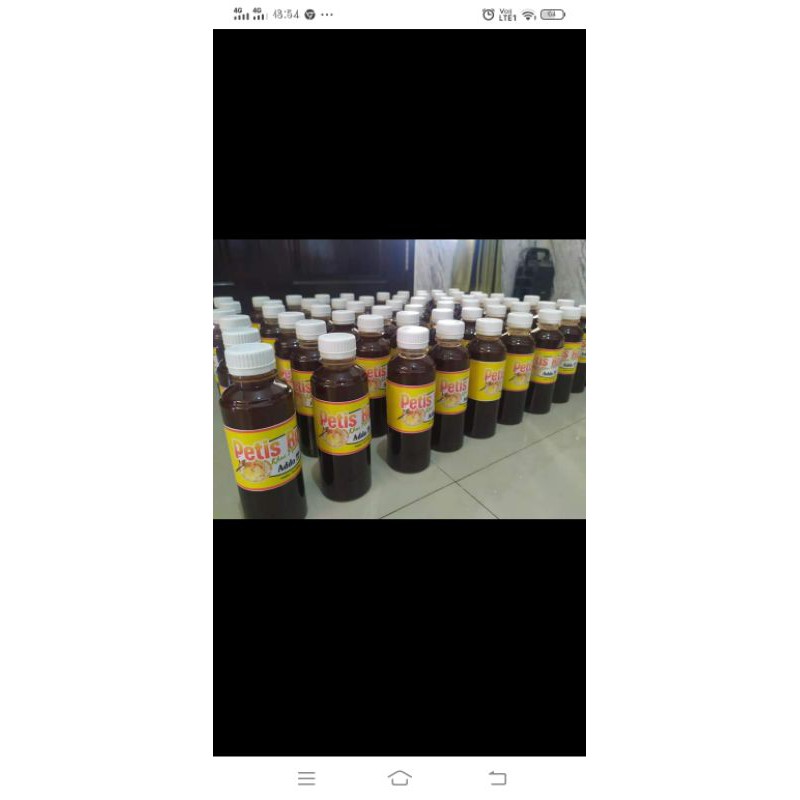Go to the home screen
The image size is (800, 800).
click(x=399, y=778)
